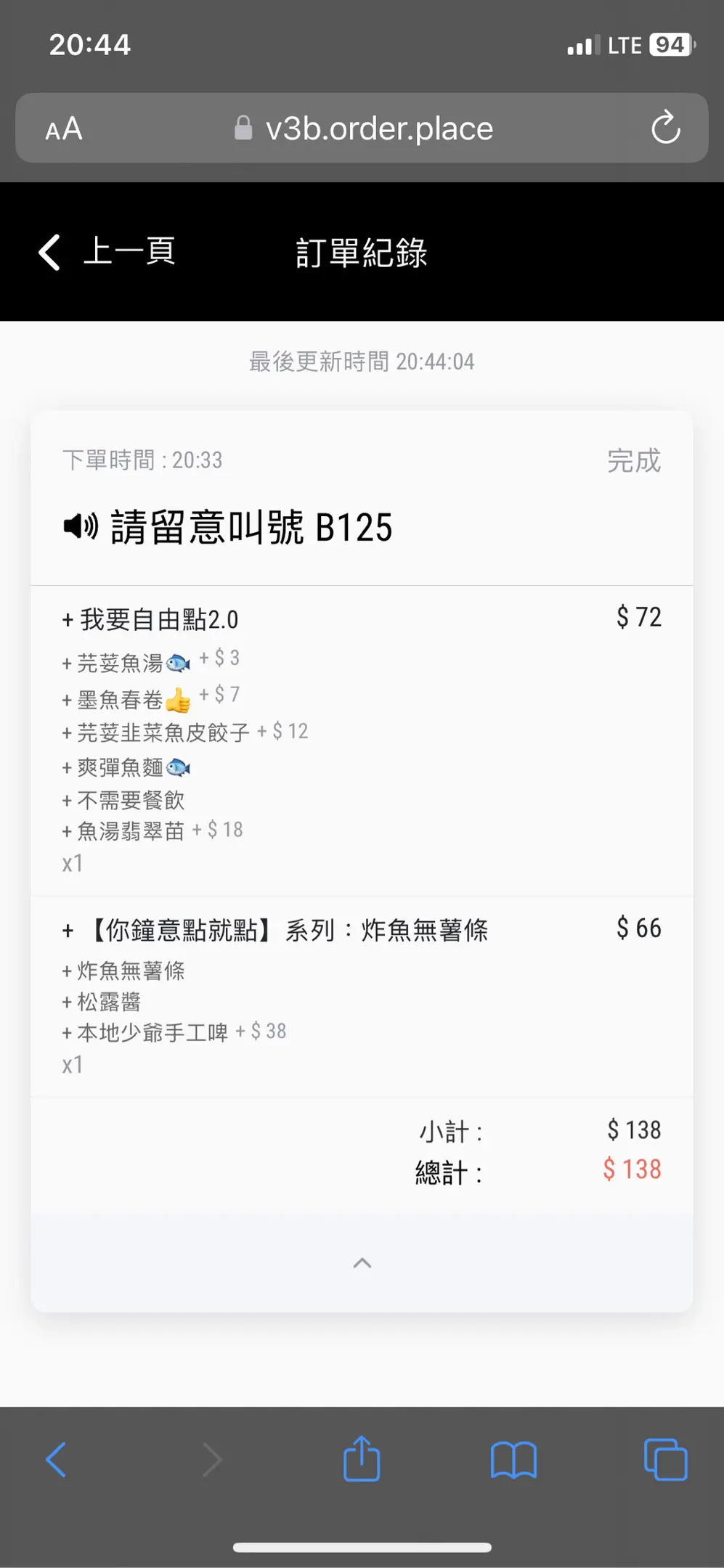The height and width of the screenshot is (1568, 724).
Task: Navigate back in Safari toolbar
Action: click(x=56, y=1460)
